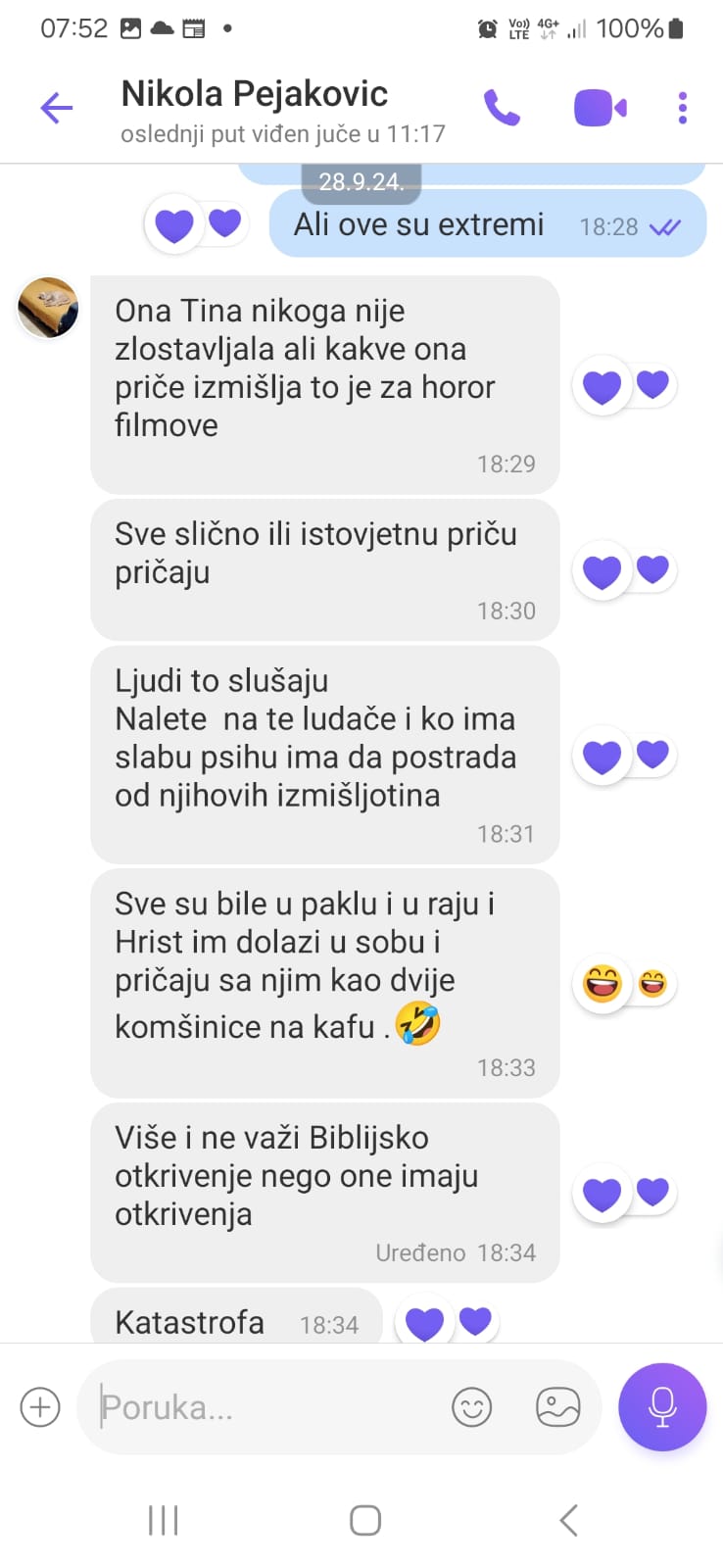Tap the battery indicator in the status bar
Screen dimensions: 723x1568
[676, 28]
